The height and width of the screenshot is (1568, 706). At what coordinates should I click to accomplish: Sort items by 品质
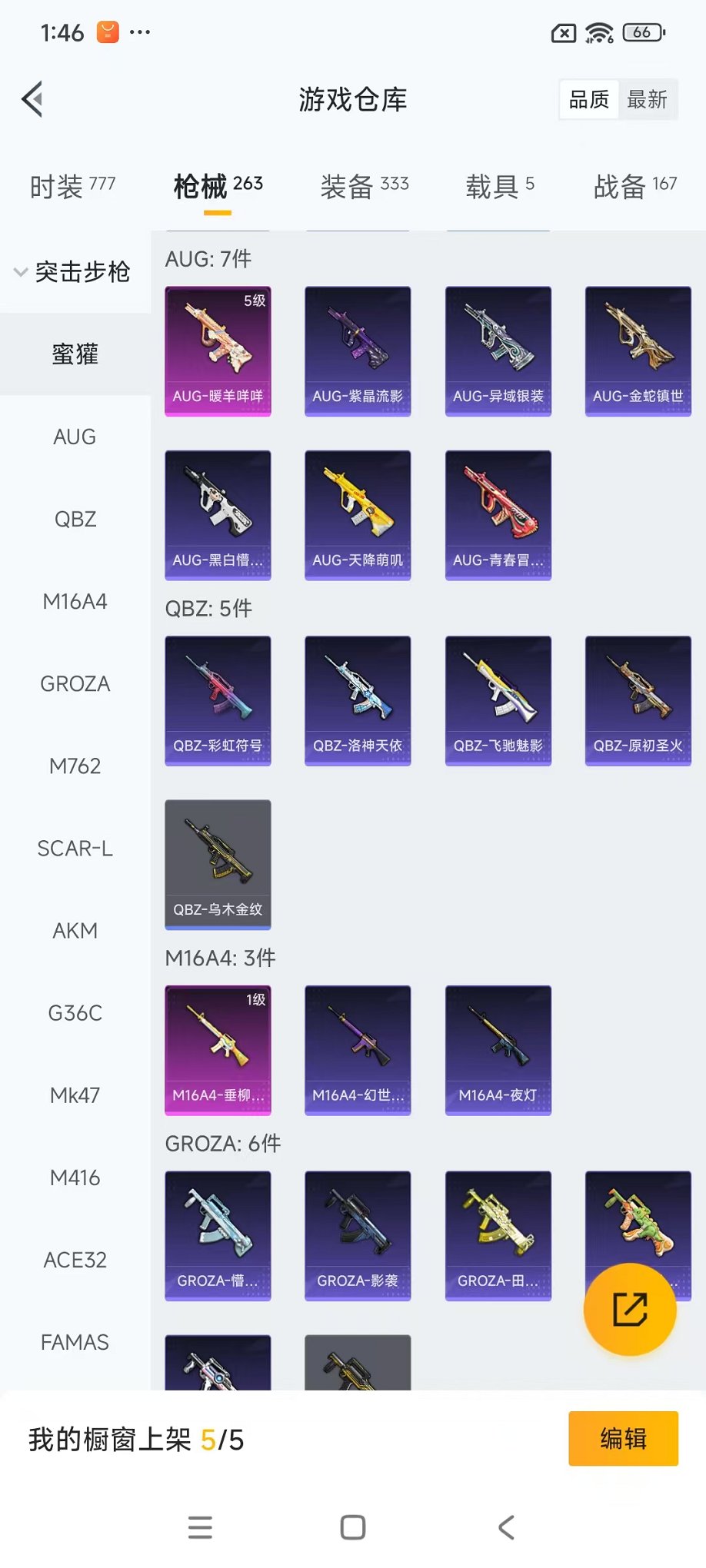point(589,100)
